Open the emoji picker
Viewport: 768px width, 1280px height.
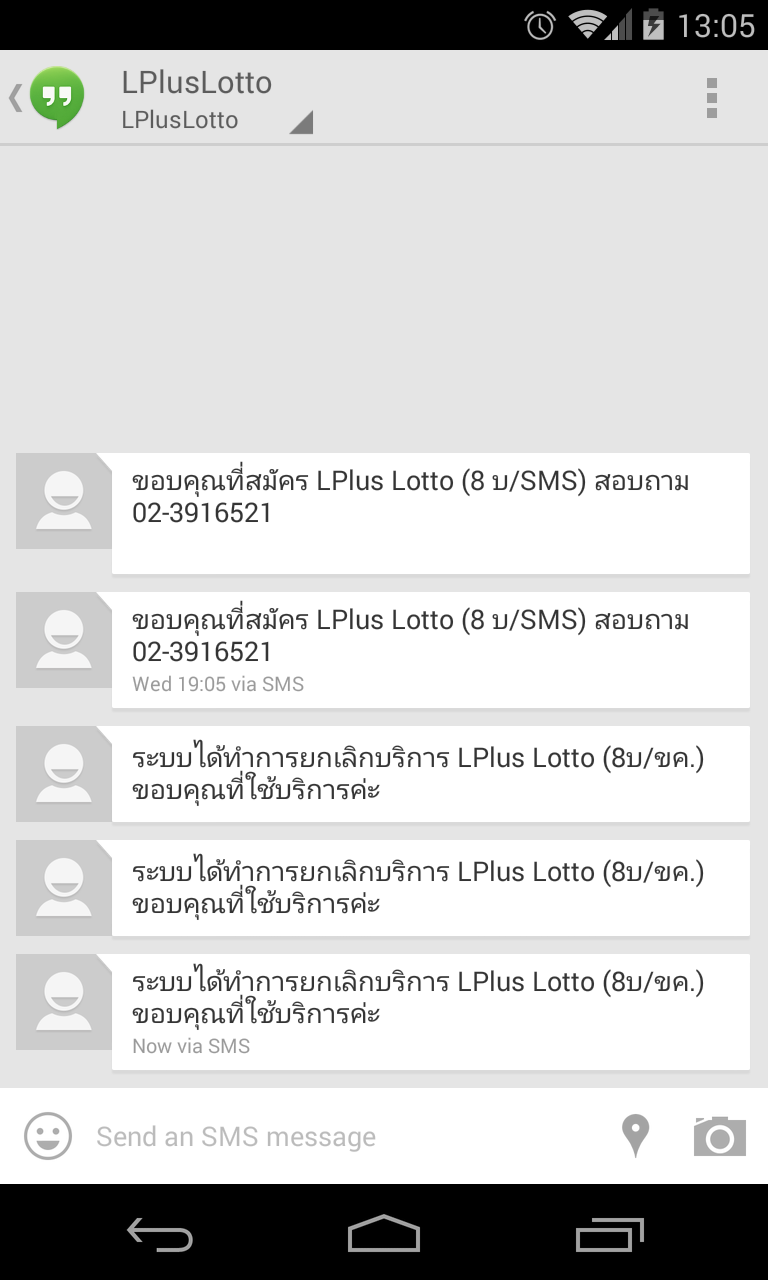point(48,1136)
